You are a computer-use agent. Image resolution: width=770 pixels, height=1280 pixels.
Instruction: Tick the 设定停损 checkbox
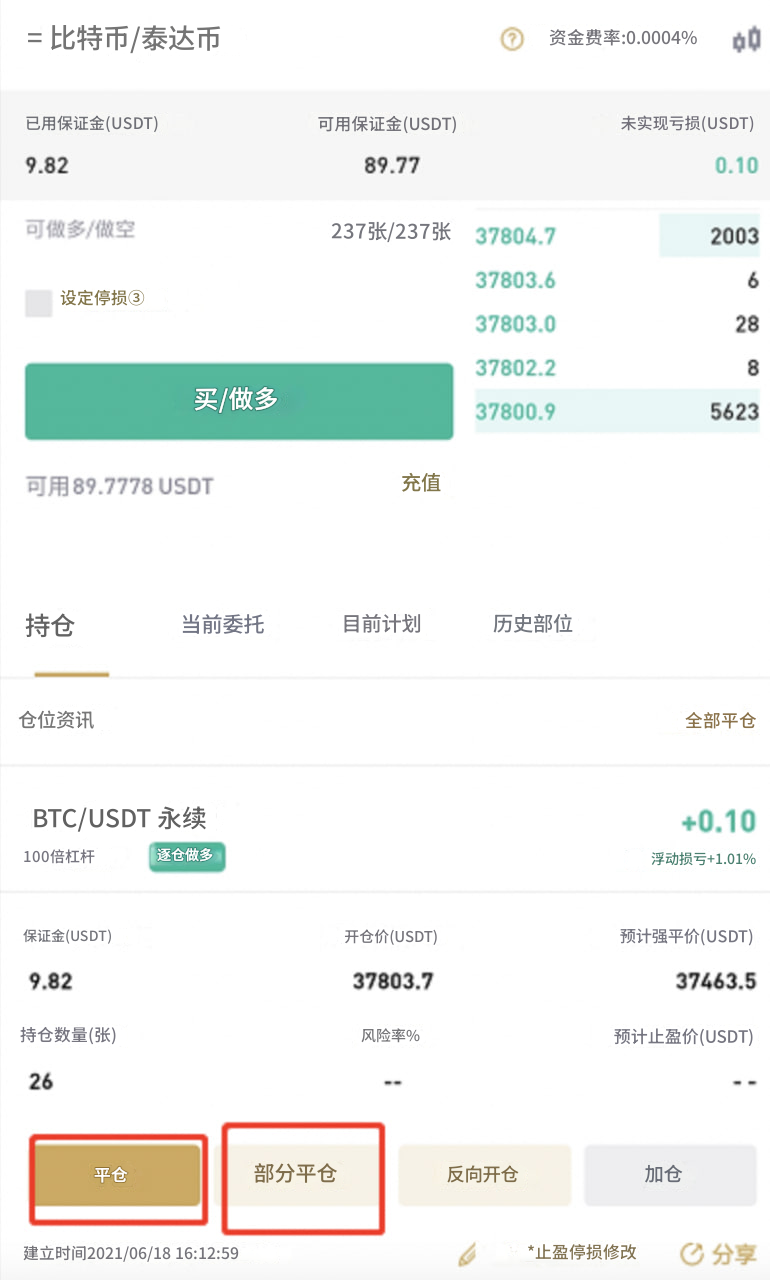click(39, 304)
